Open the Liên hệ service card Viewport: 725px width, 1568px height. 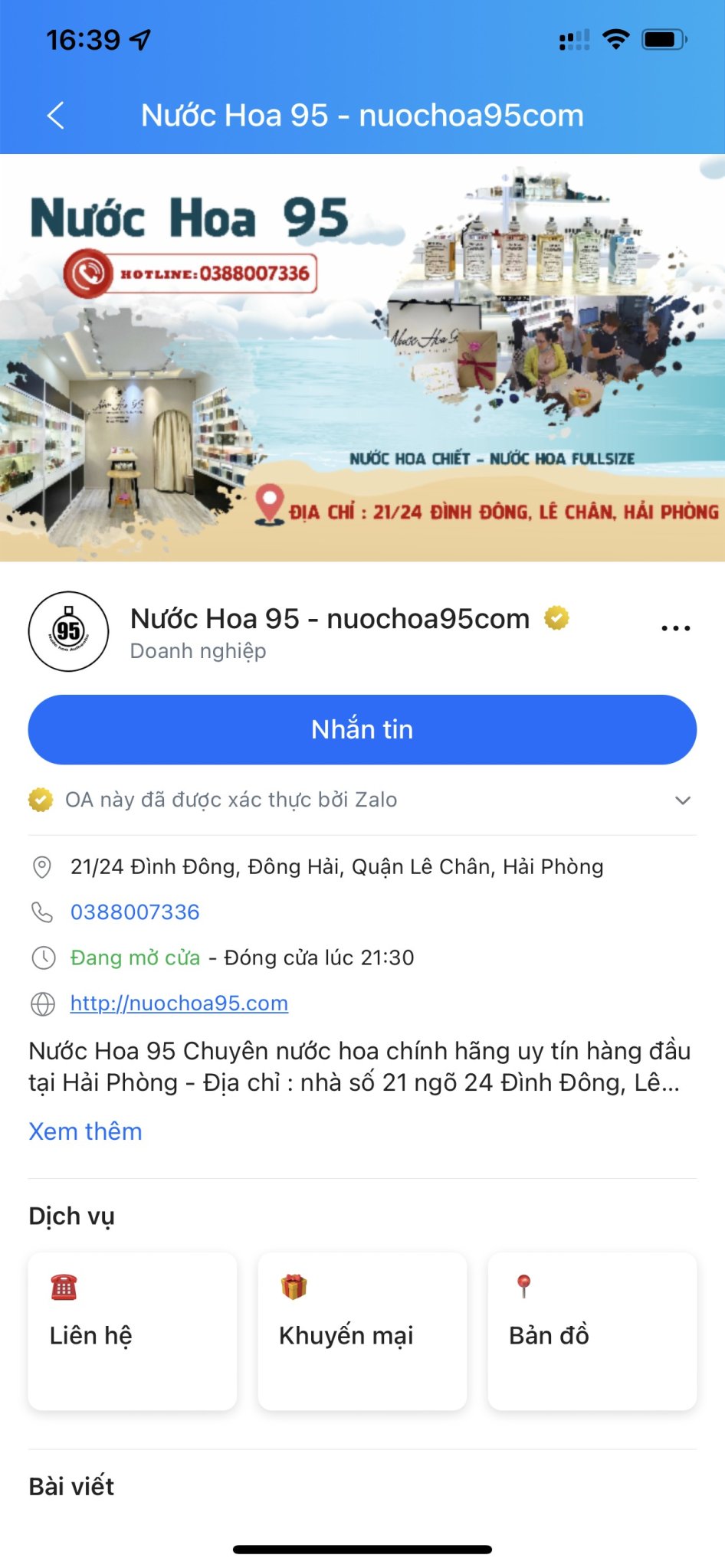point(133,1331)
